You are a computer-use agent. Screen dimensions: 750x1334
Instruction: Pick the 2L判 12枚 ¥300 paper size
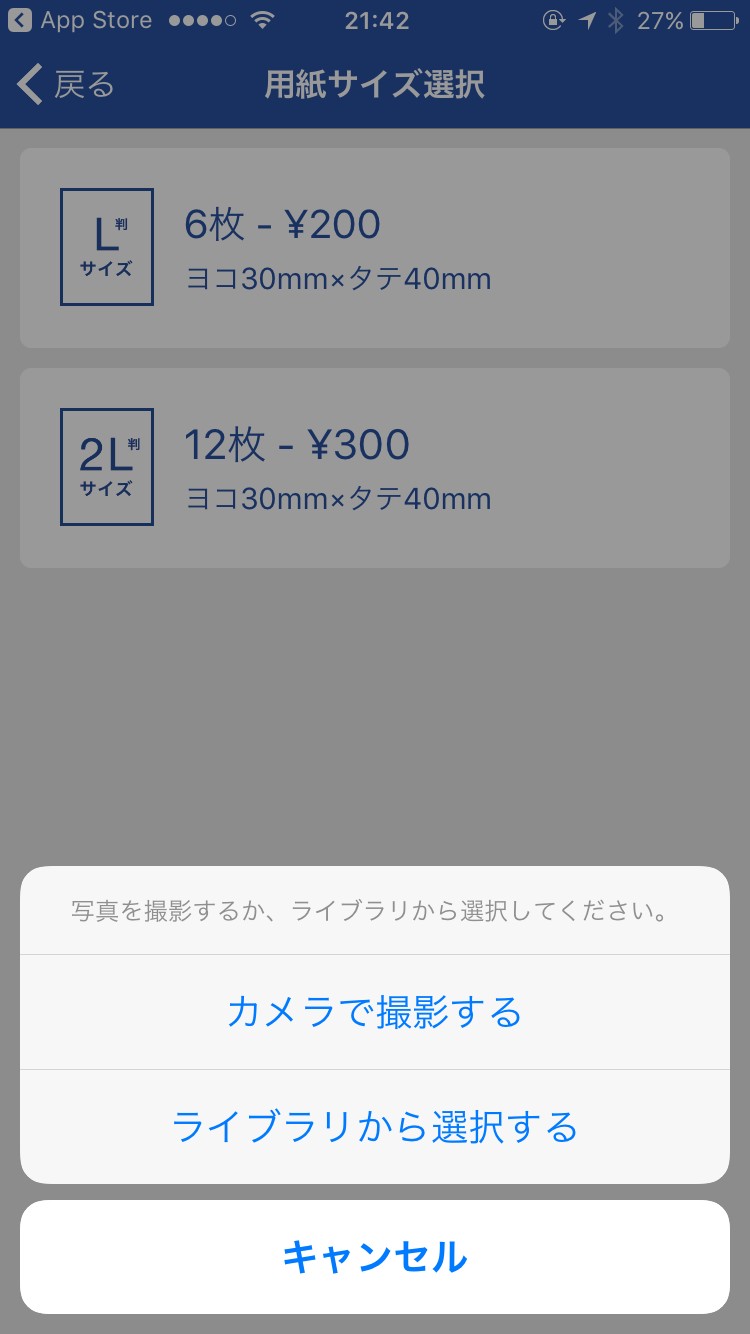click(x=375, y=468)
